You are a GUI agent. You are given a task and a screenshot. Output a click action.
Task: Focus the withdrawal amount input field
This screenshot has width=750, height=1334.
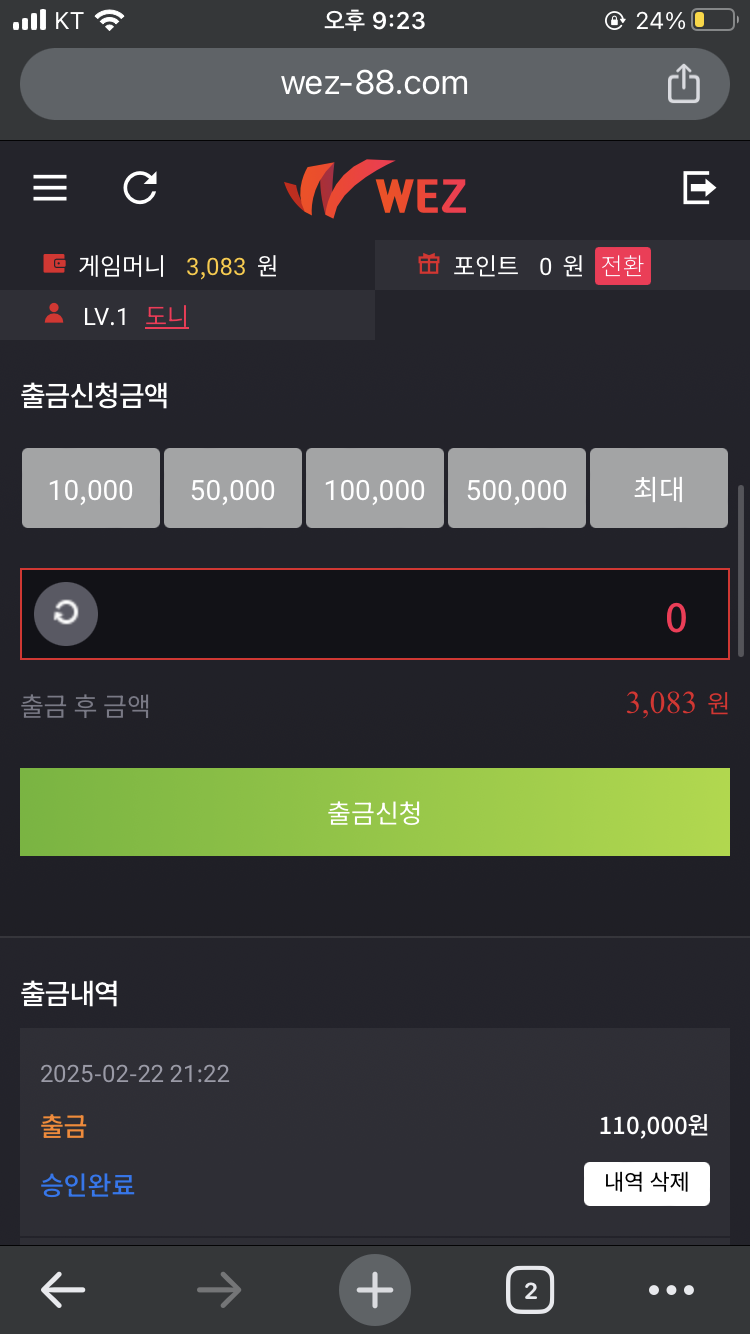click(375, 614)
